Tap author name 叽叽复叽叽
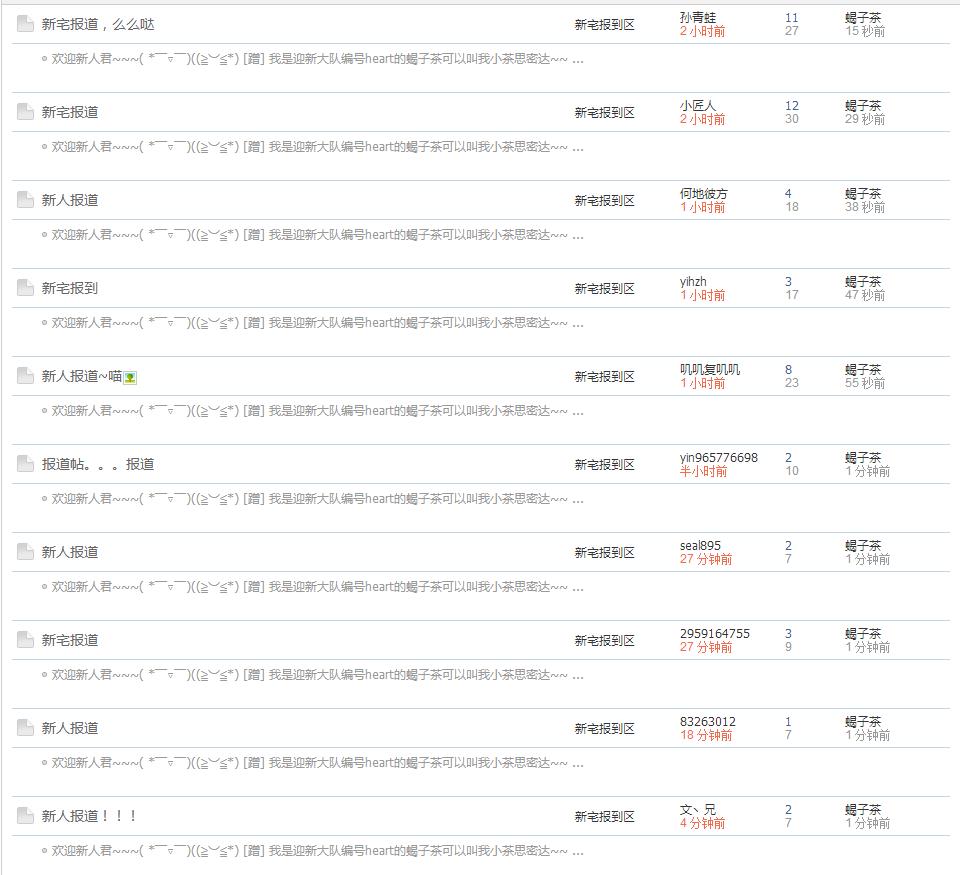 coord(710,369)
